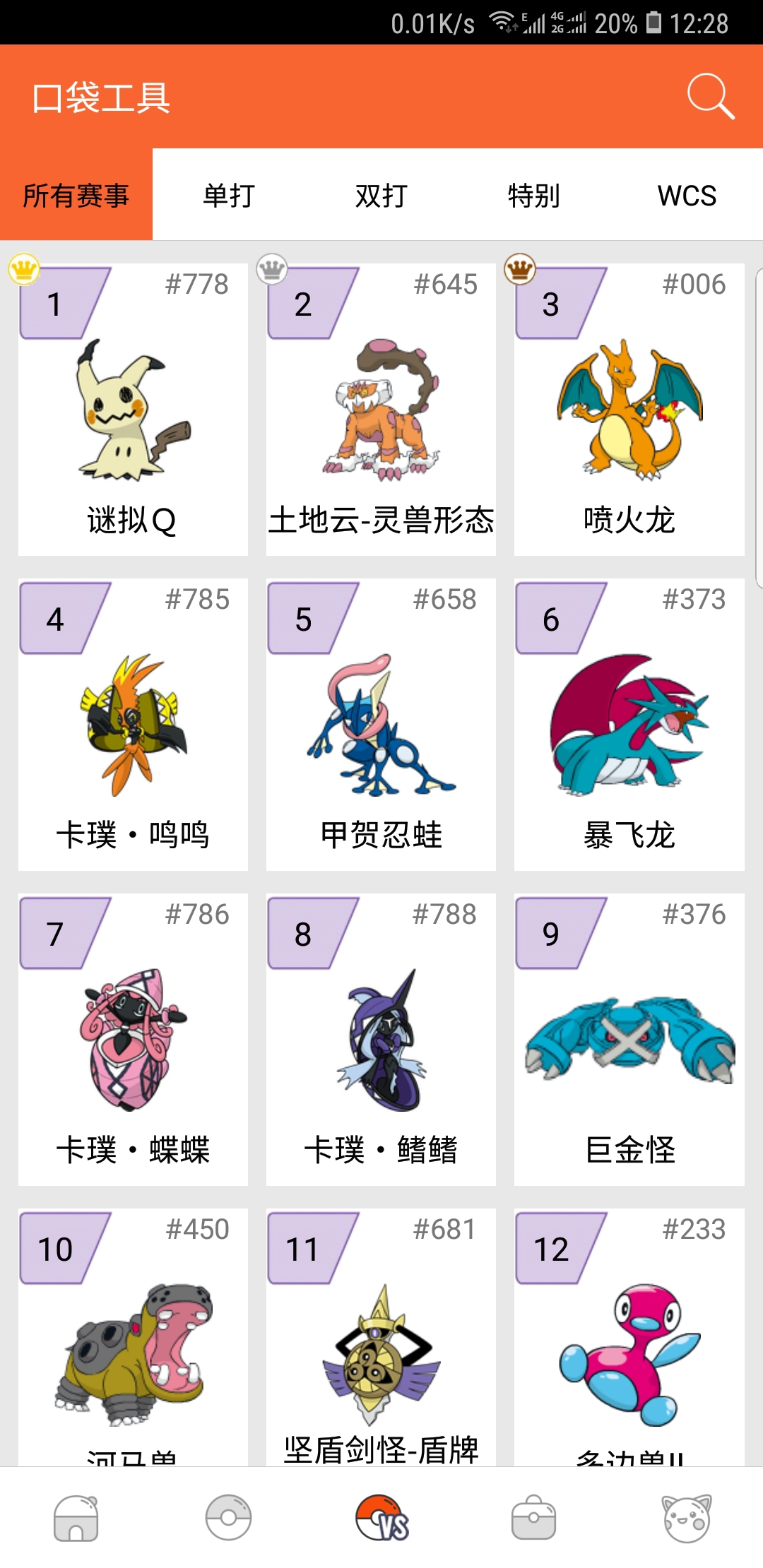Open the Pikachu face bottom tab
763x1568 pixels.
pyautogui.click(x=686, y=1517)
